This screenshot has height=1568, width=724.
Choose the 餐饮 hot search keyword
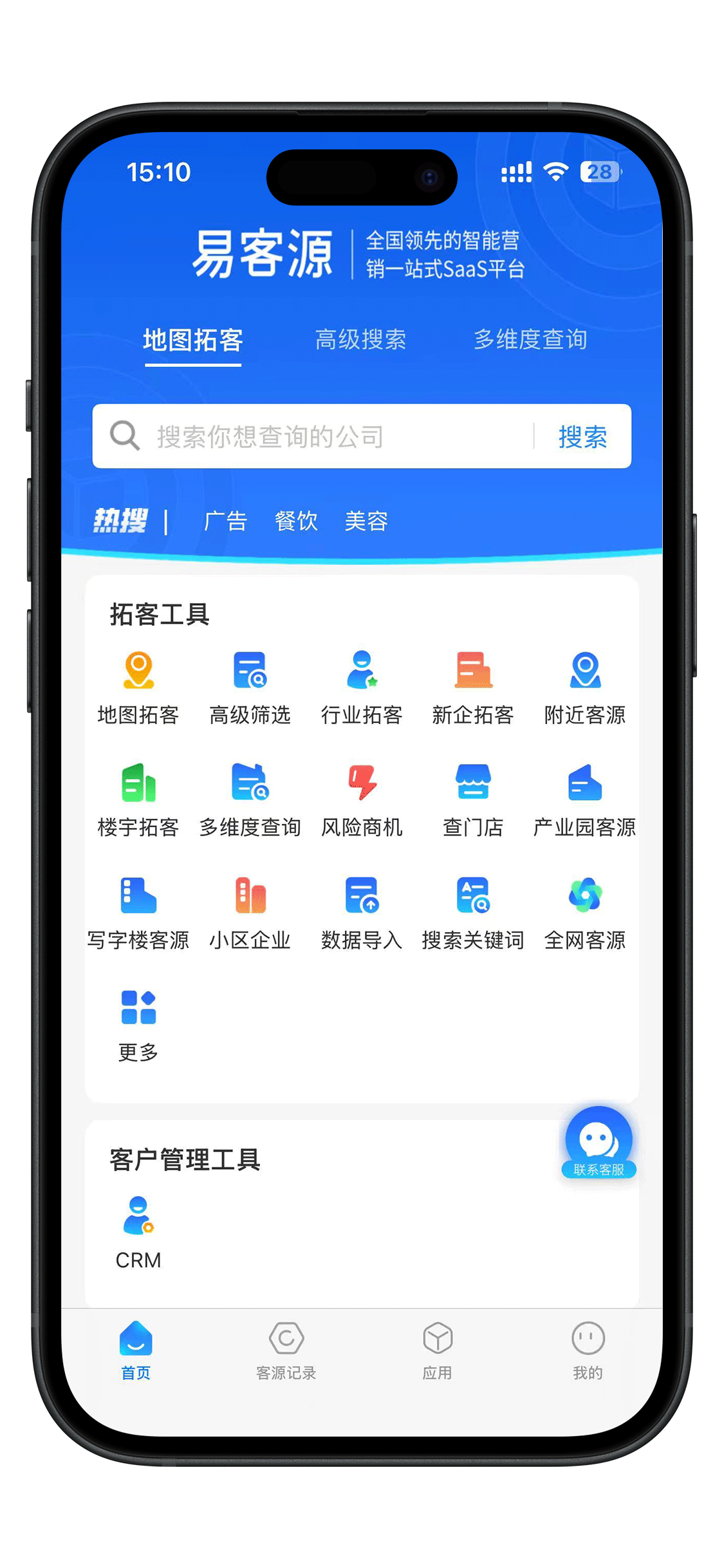[x=296, y=521]
